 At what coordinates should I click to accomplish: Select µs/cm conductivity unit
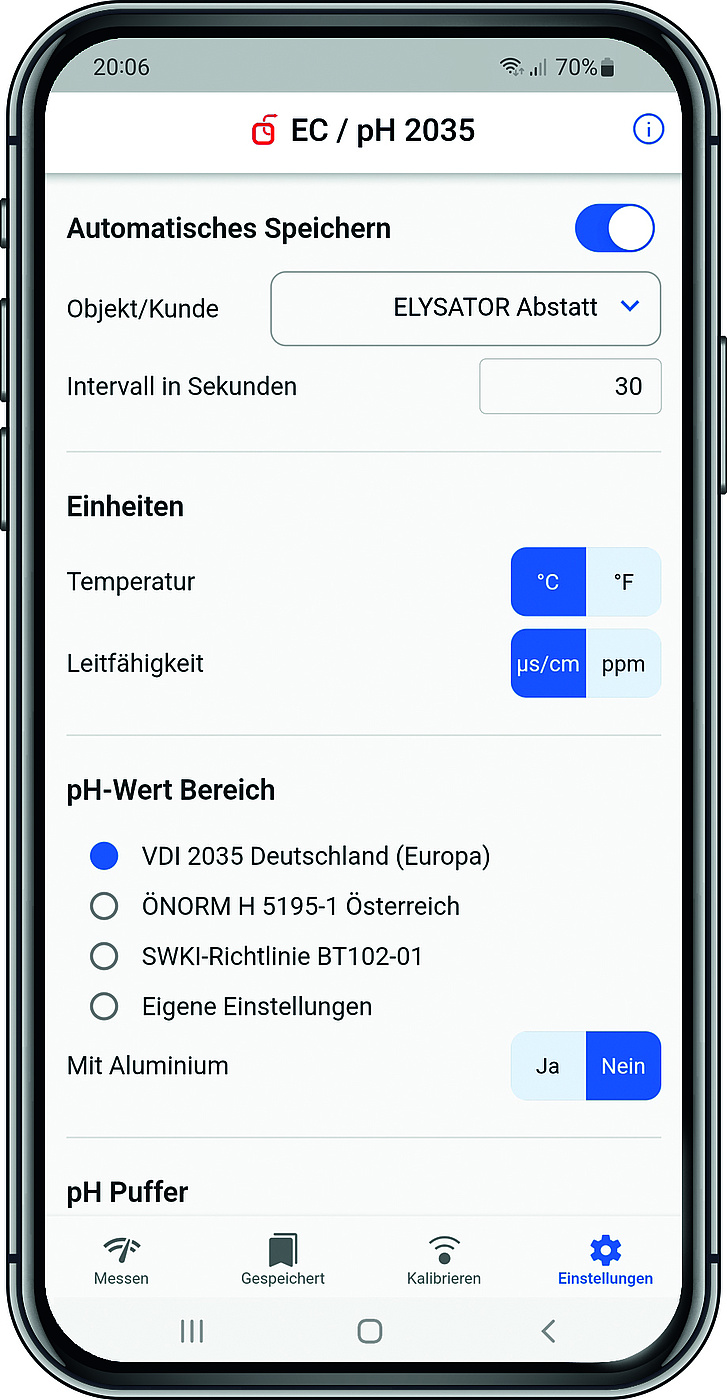(548, 664)
